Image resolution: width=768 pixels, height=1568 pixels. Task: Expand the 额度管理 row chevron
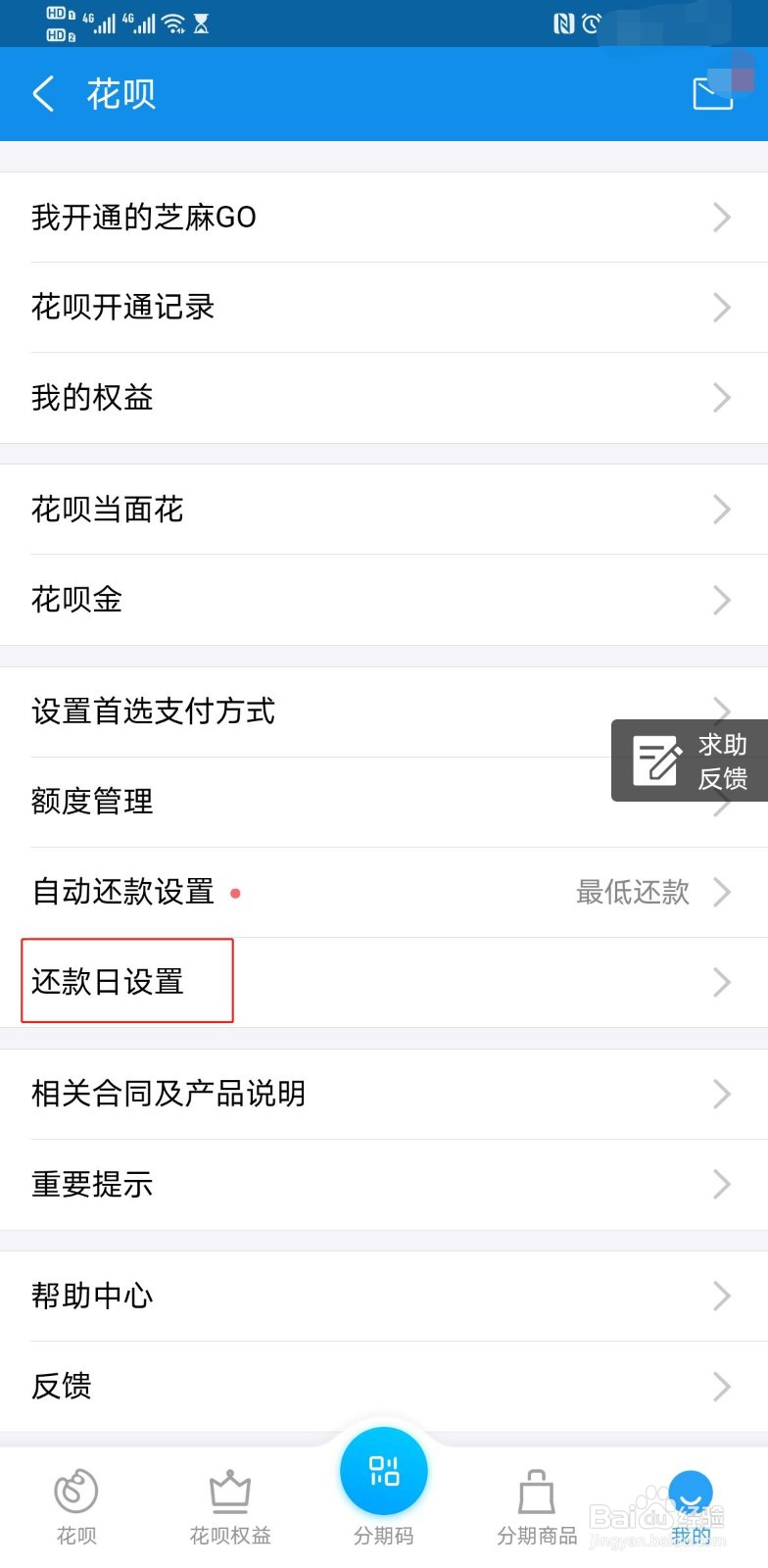pos(722,802)
